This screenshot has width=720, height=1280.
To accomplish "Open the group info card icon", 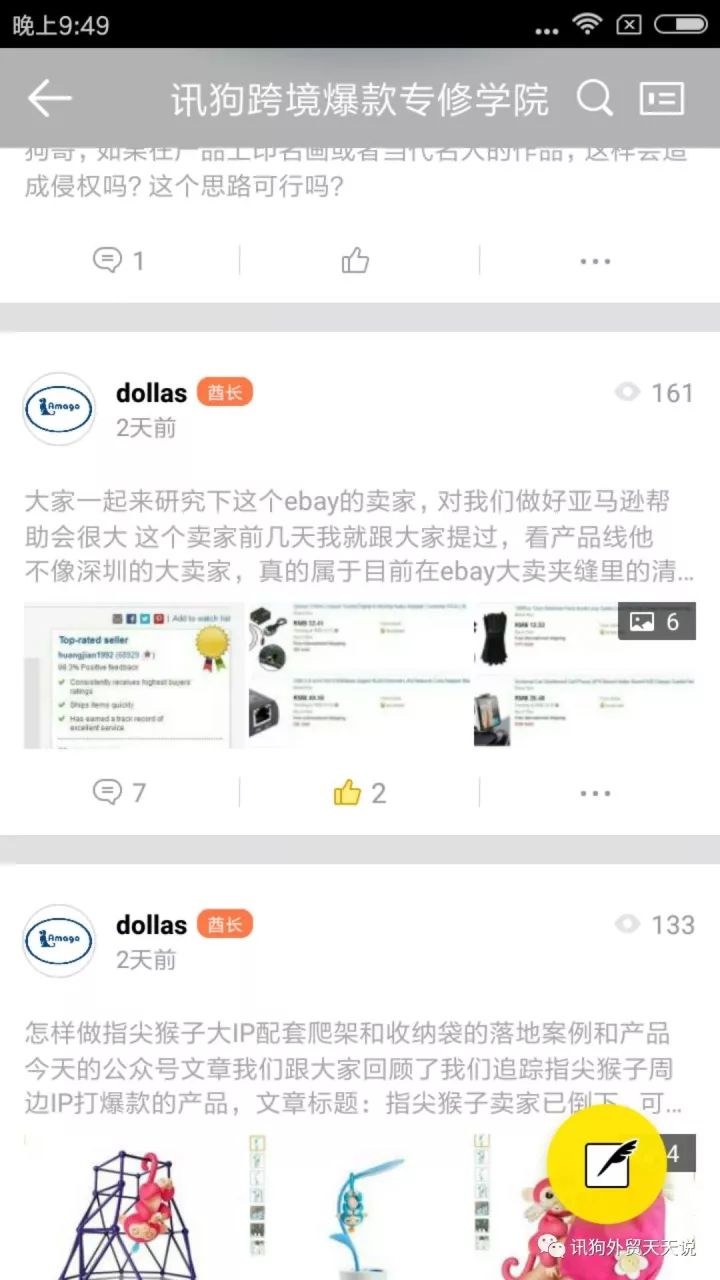I will [x=662, y=98].
